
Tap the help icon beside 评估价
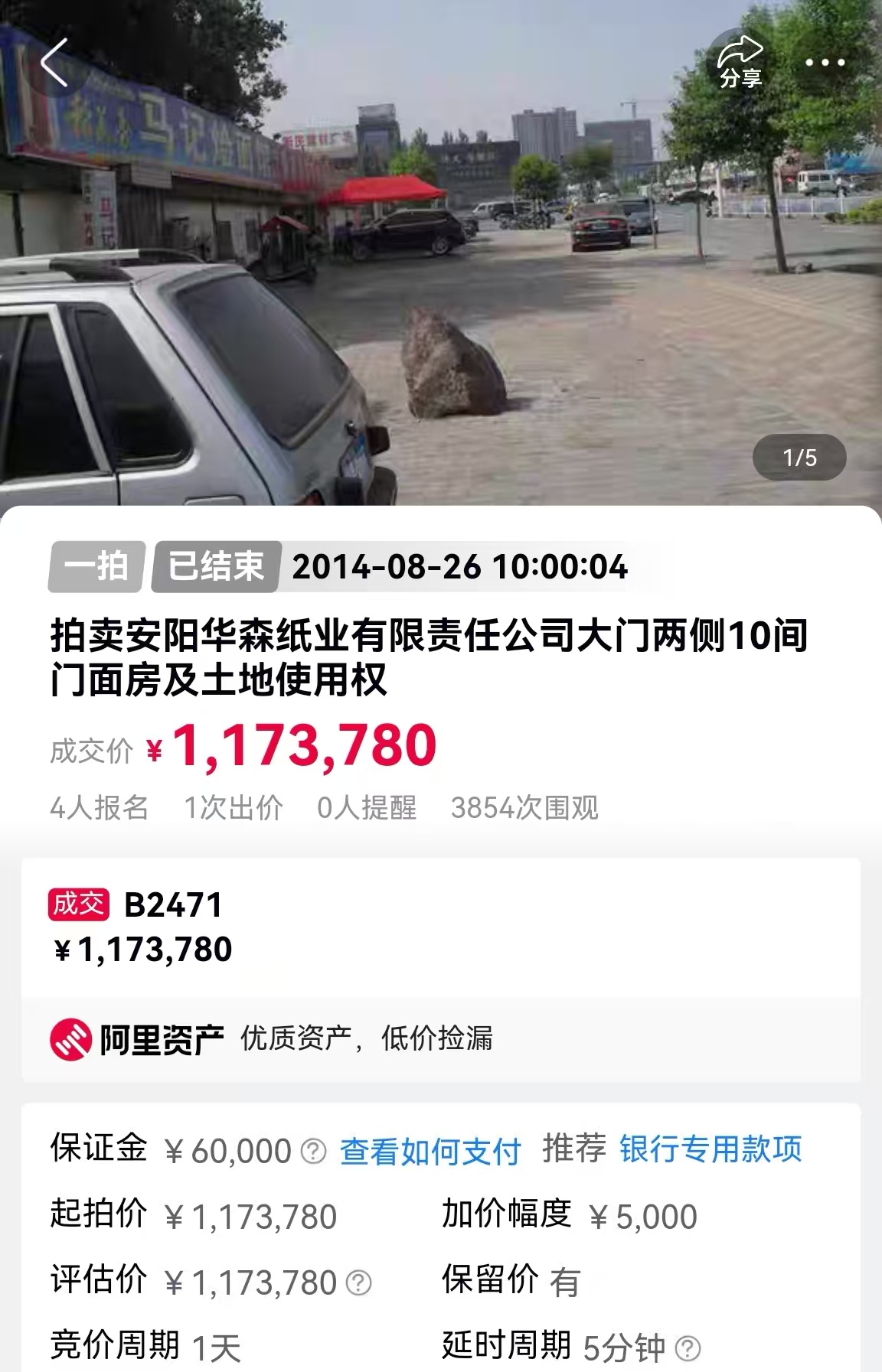pos(358,1282)
